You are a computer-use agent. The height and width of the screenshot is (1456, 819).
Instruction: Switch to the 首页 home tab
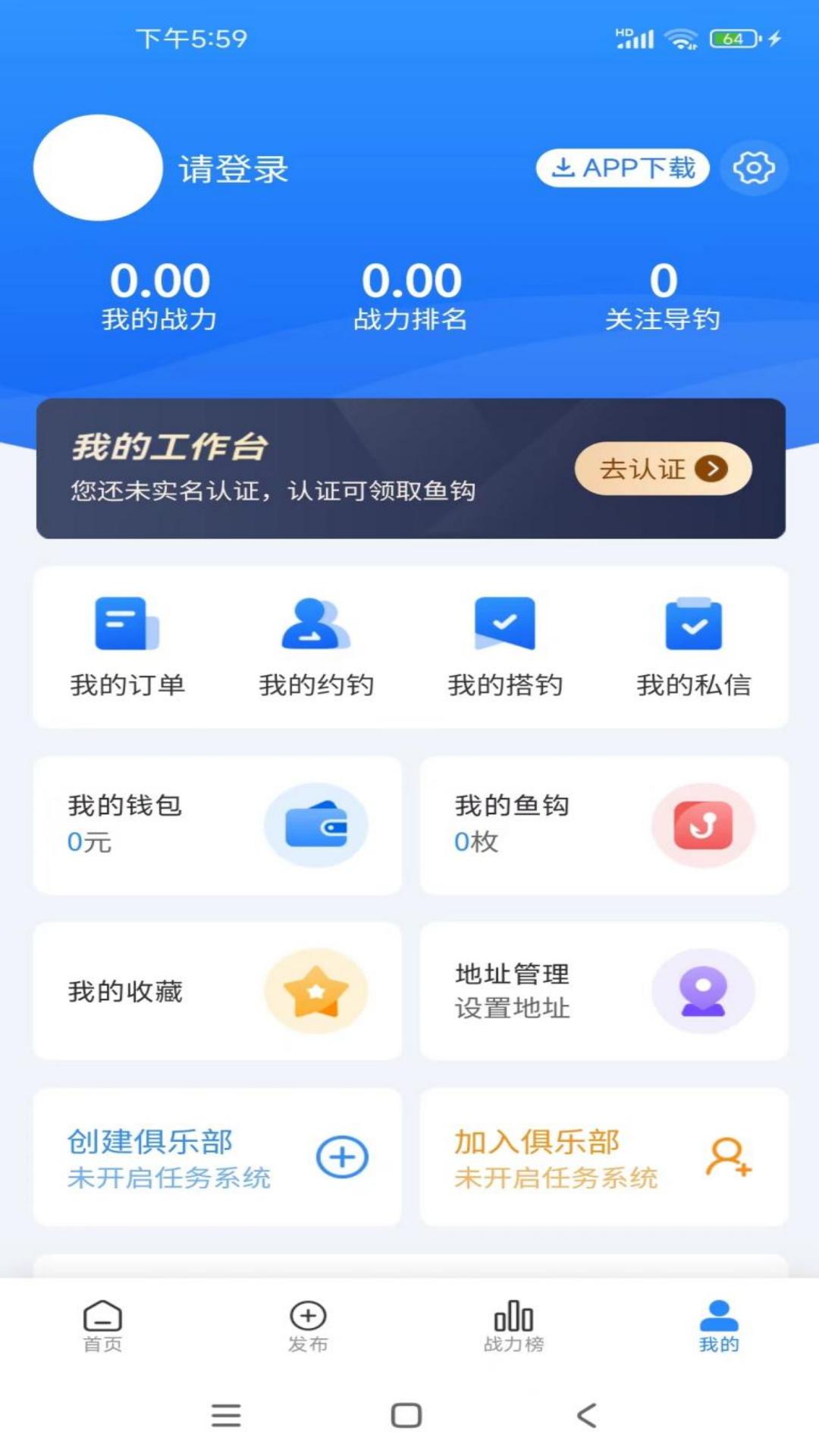tap(102, 1326)
